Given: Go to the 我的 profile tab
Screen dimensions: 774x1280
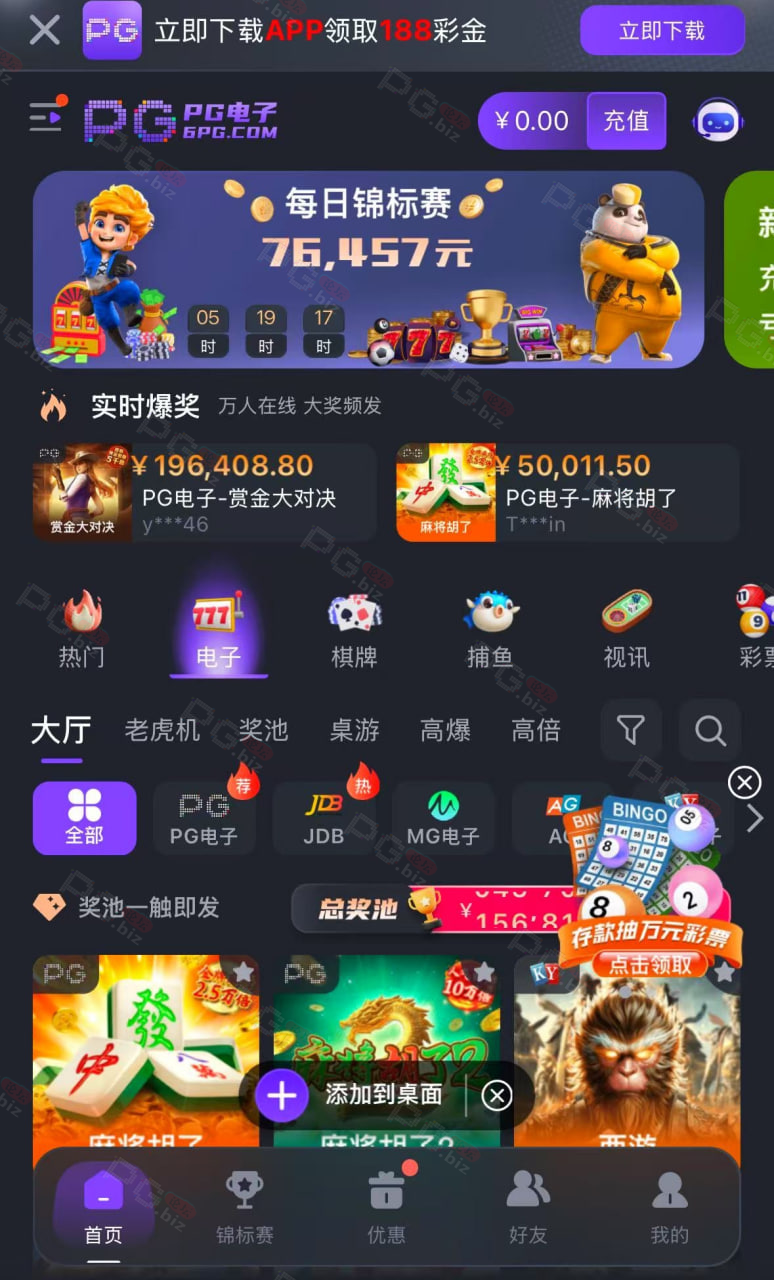Looking at the screenshot, I should (670, 1207).
